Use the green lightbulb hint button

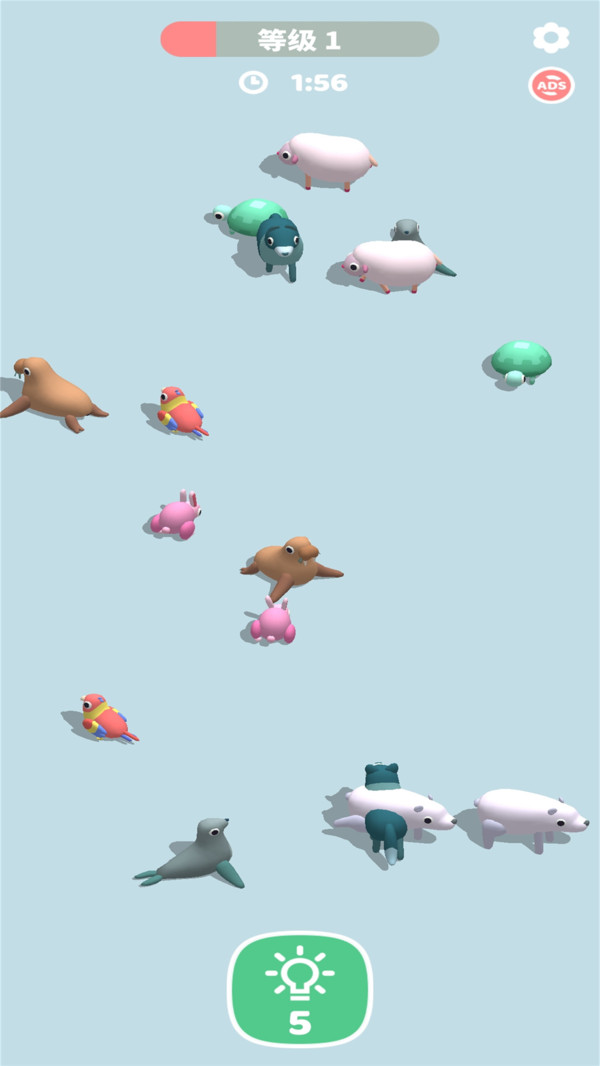coord(300,988)
